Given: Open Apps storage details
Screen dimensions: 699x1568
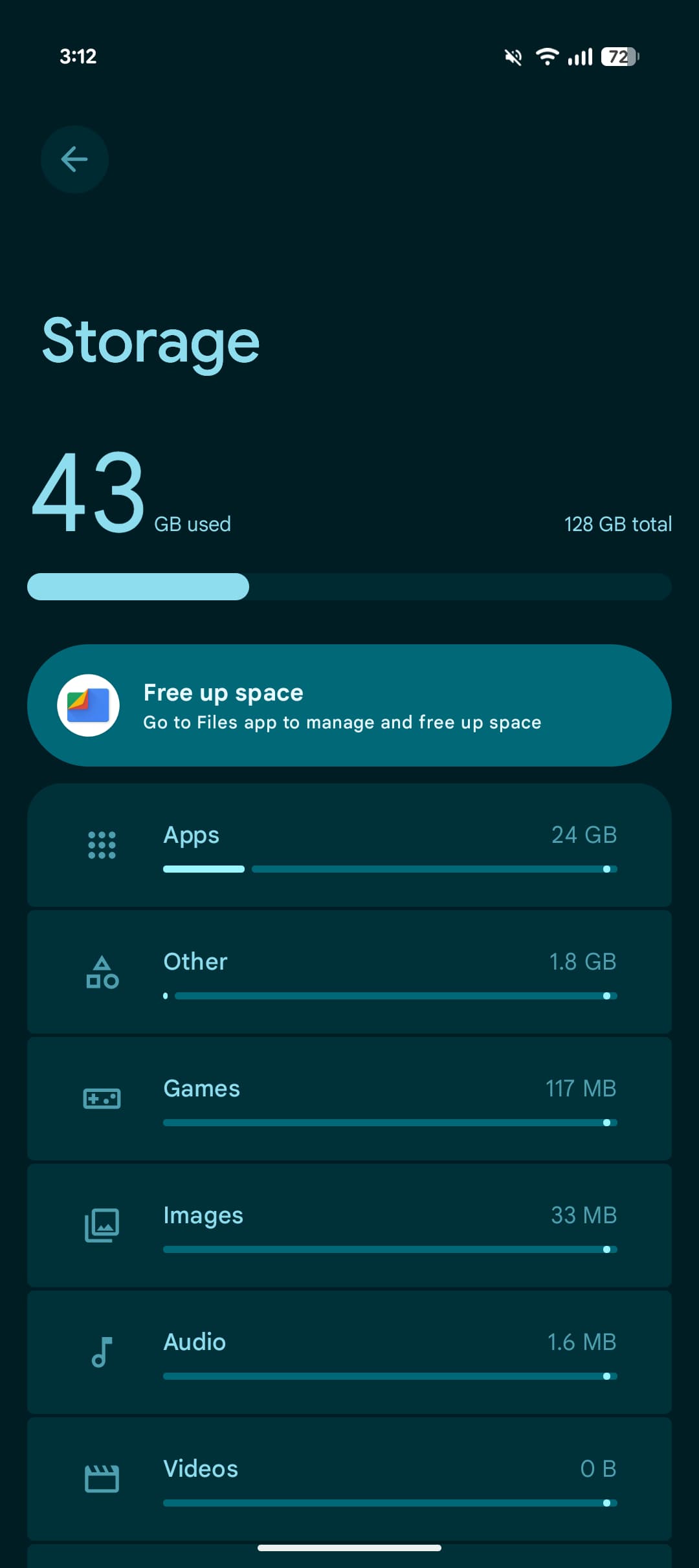Looking at the screenshot, I should coord(349,845).
